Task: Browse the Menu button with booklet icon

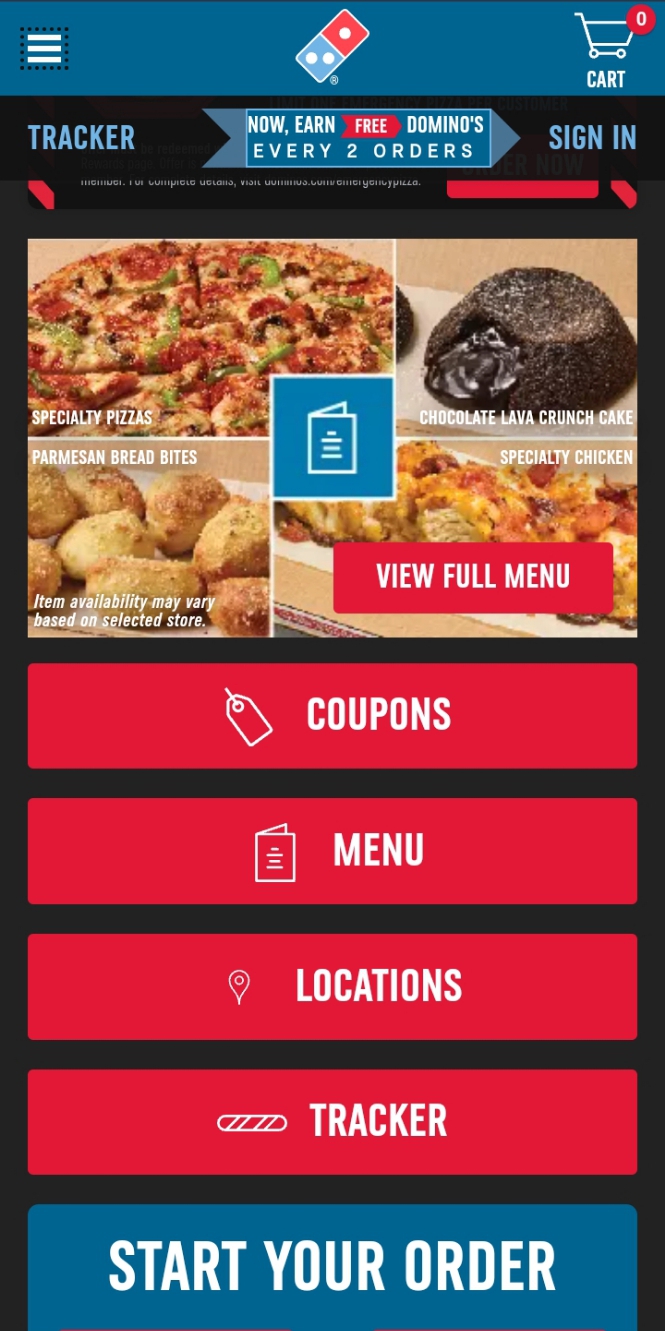Action: tap(332, 851)
